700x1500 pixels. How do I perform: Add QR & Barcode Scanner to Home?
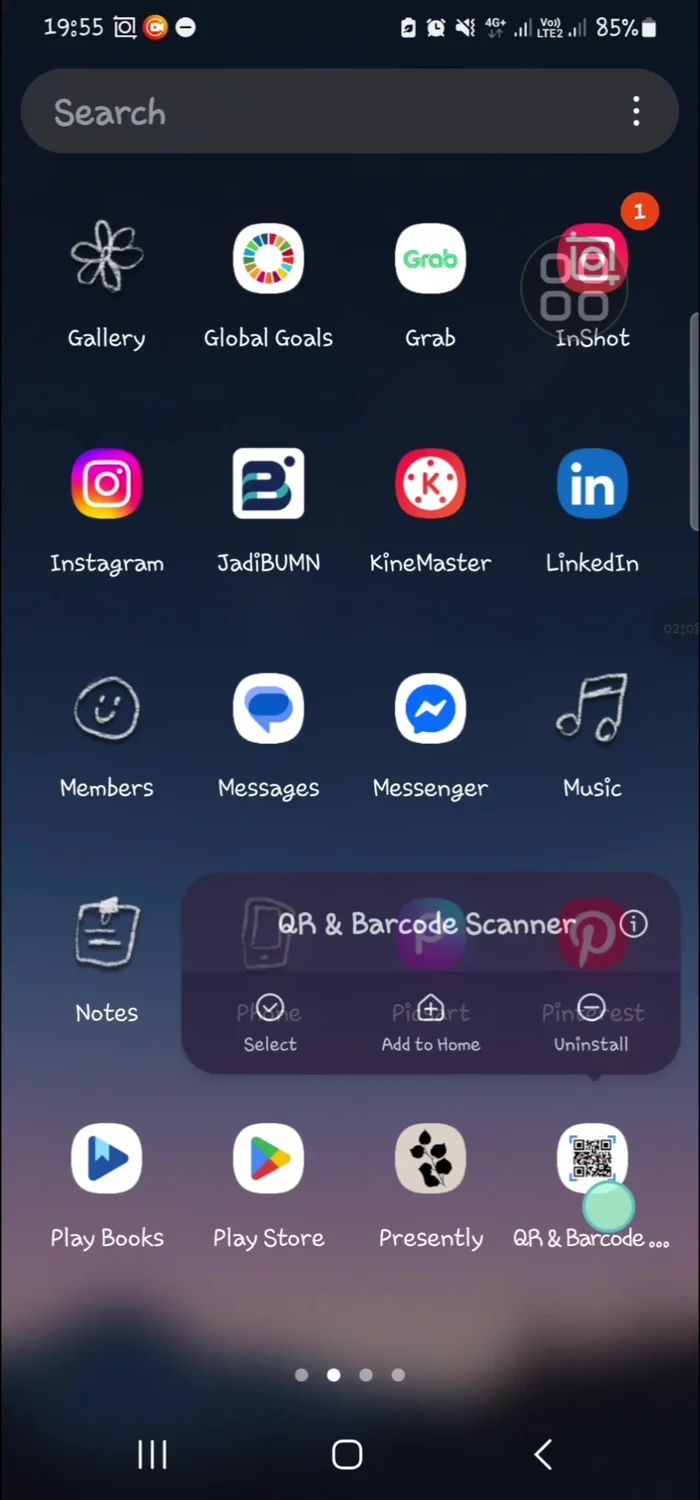430,1024
